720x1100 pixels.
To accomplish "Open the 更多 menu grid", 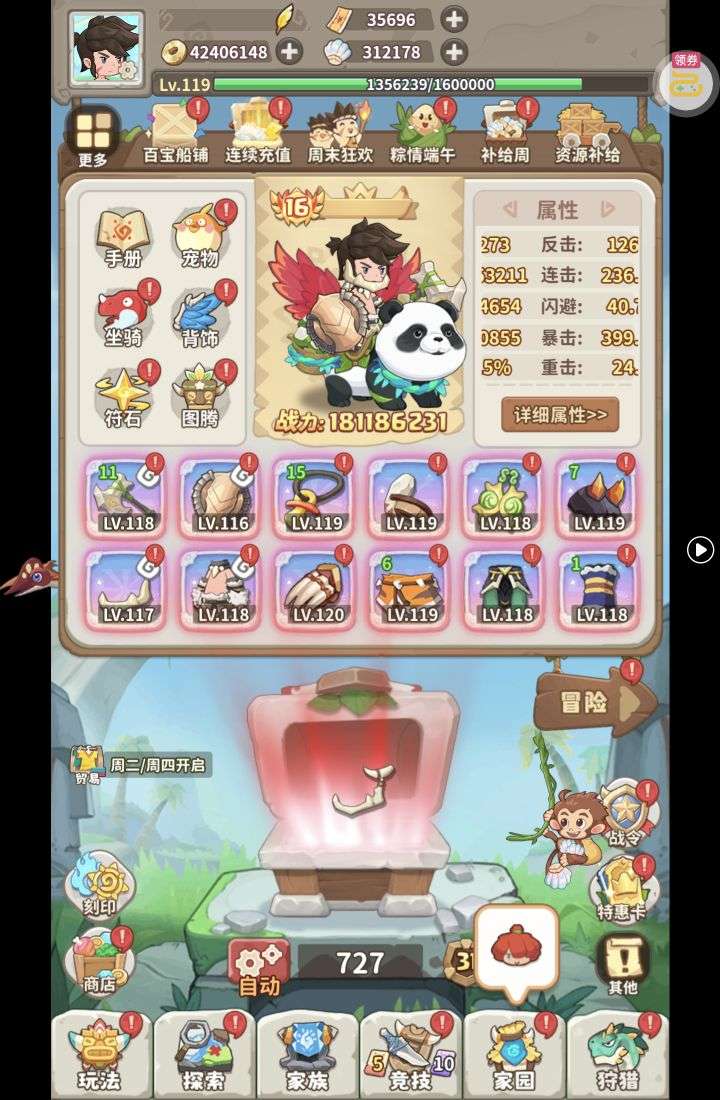I will (93, 136).
